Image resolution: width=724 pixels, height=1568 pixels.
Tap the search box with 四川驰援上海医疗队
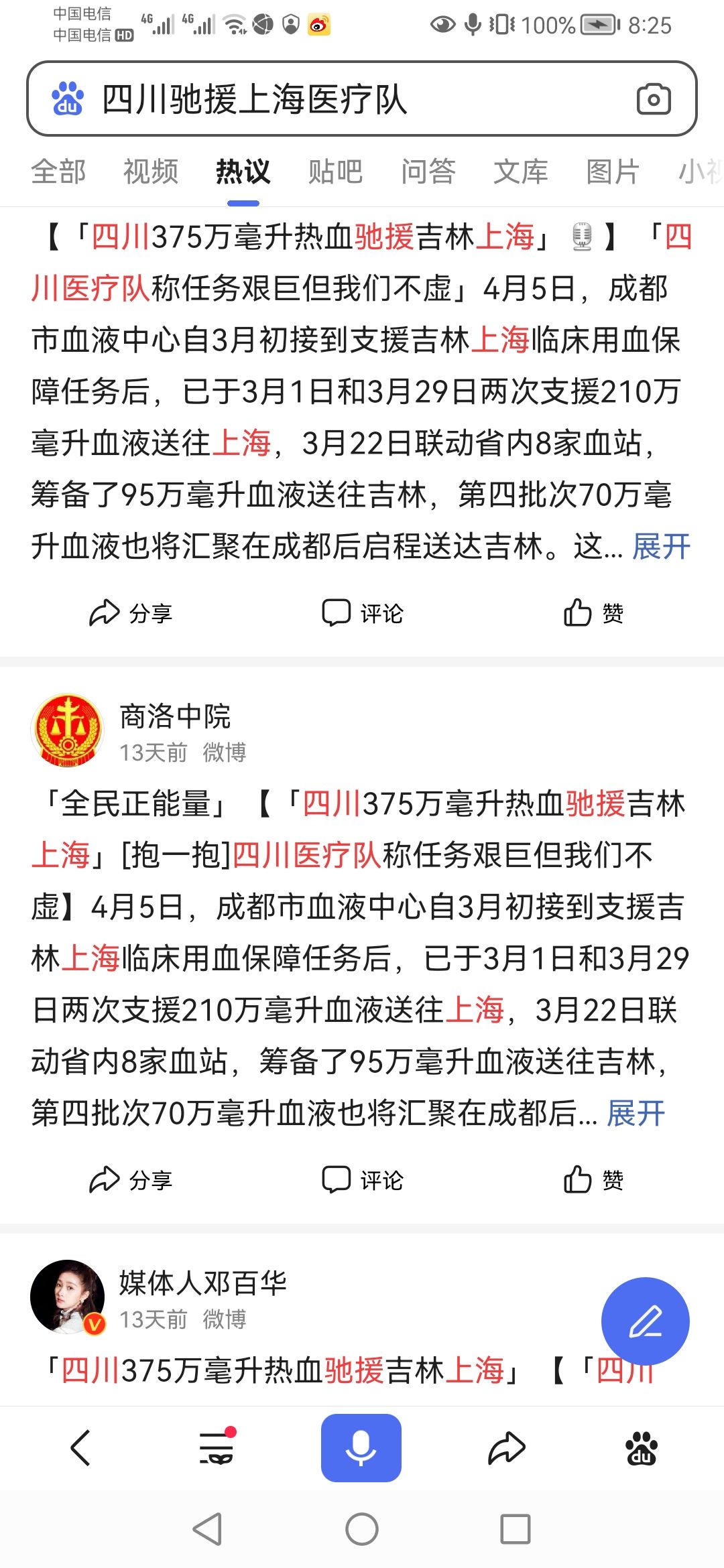(335, 99)
